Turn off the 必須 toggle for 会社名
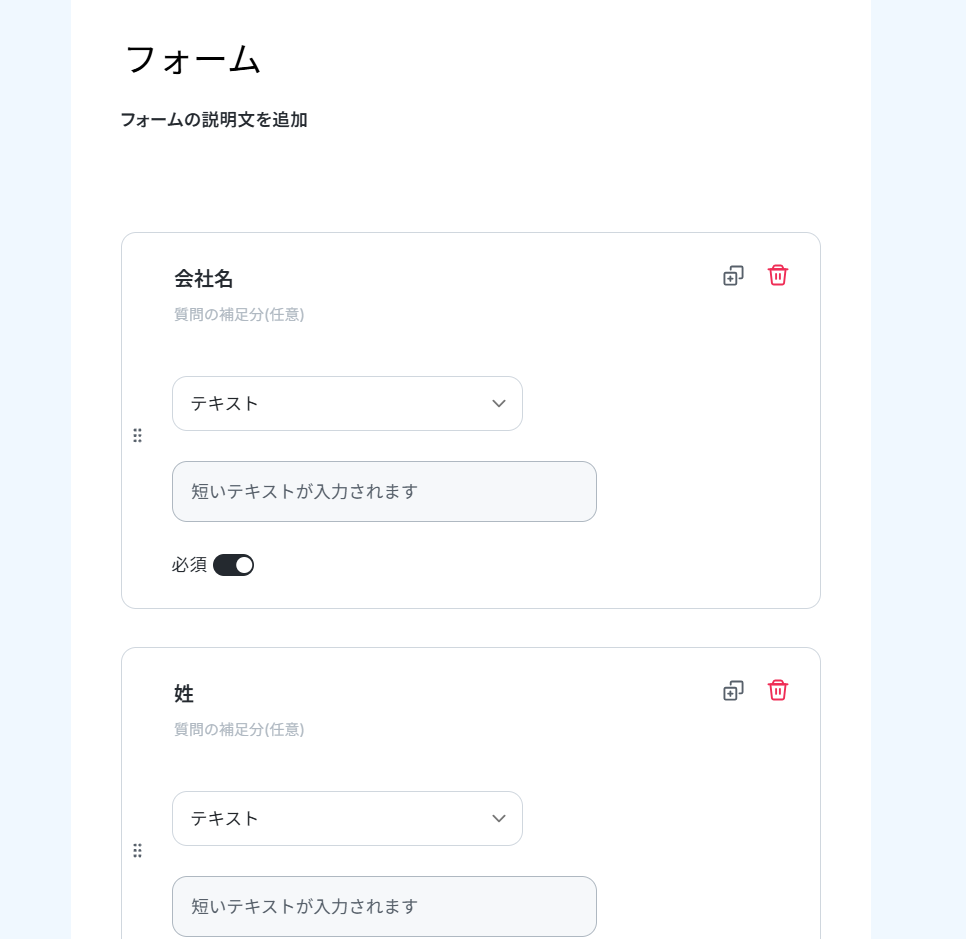The width and height of the screenshot is (966, 939). tap(233, 565)
